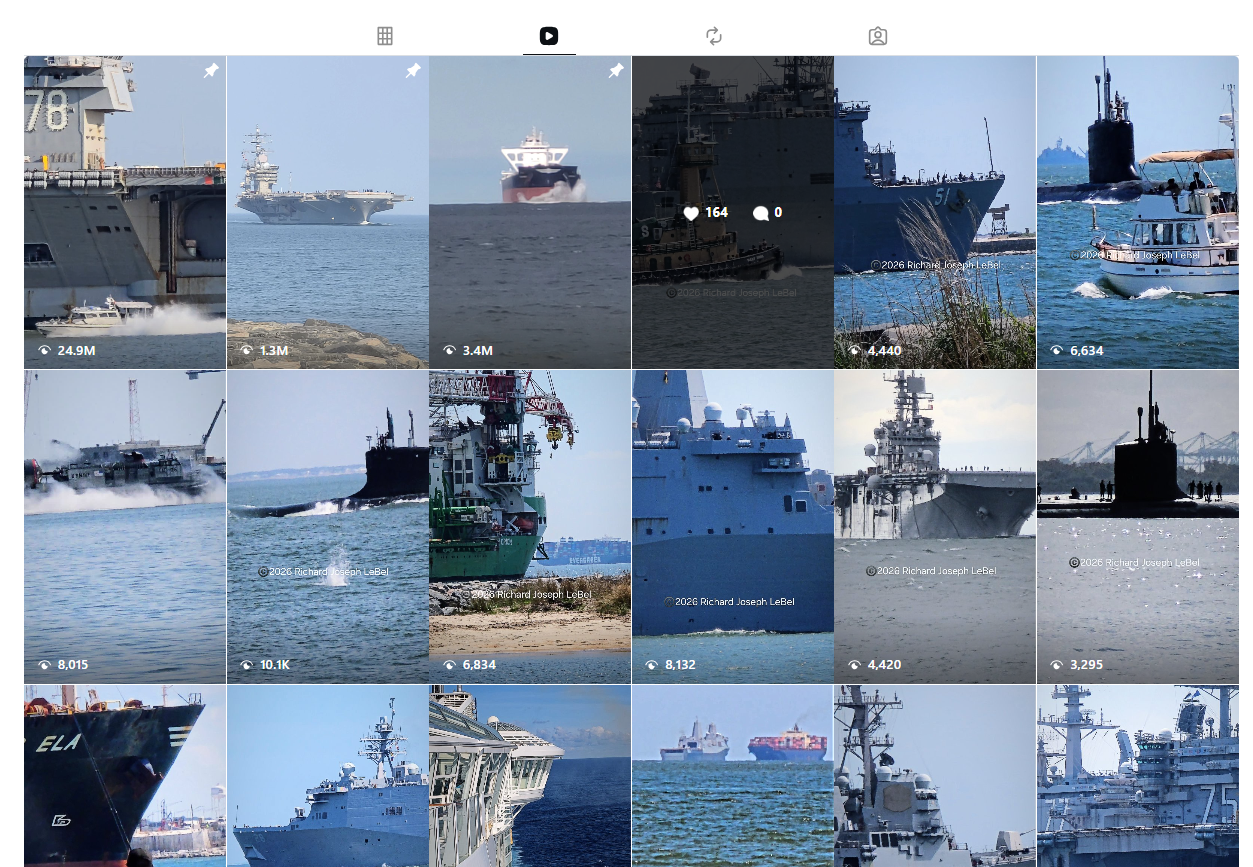Image resolution: width=1253 pixels, height=867 pixels.
Task: Open the reel with 6,634 views
Action: [x=1137, y=212]
